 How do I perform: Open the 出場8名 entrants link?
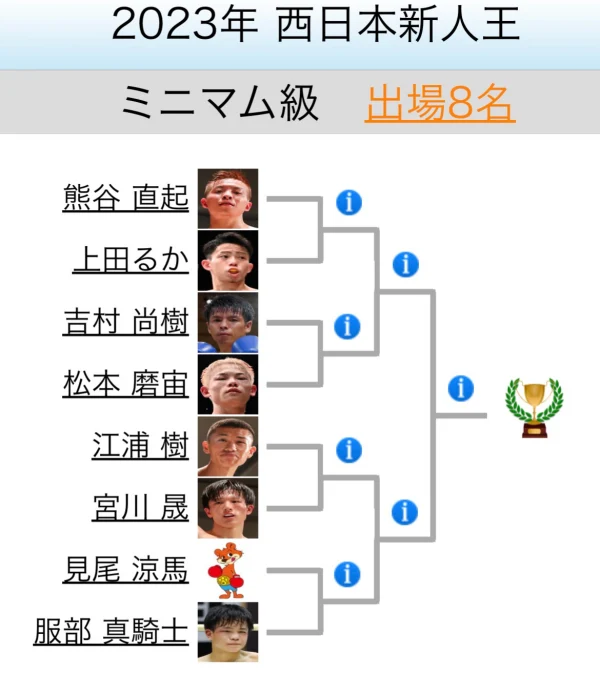[x=440, y=103]
